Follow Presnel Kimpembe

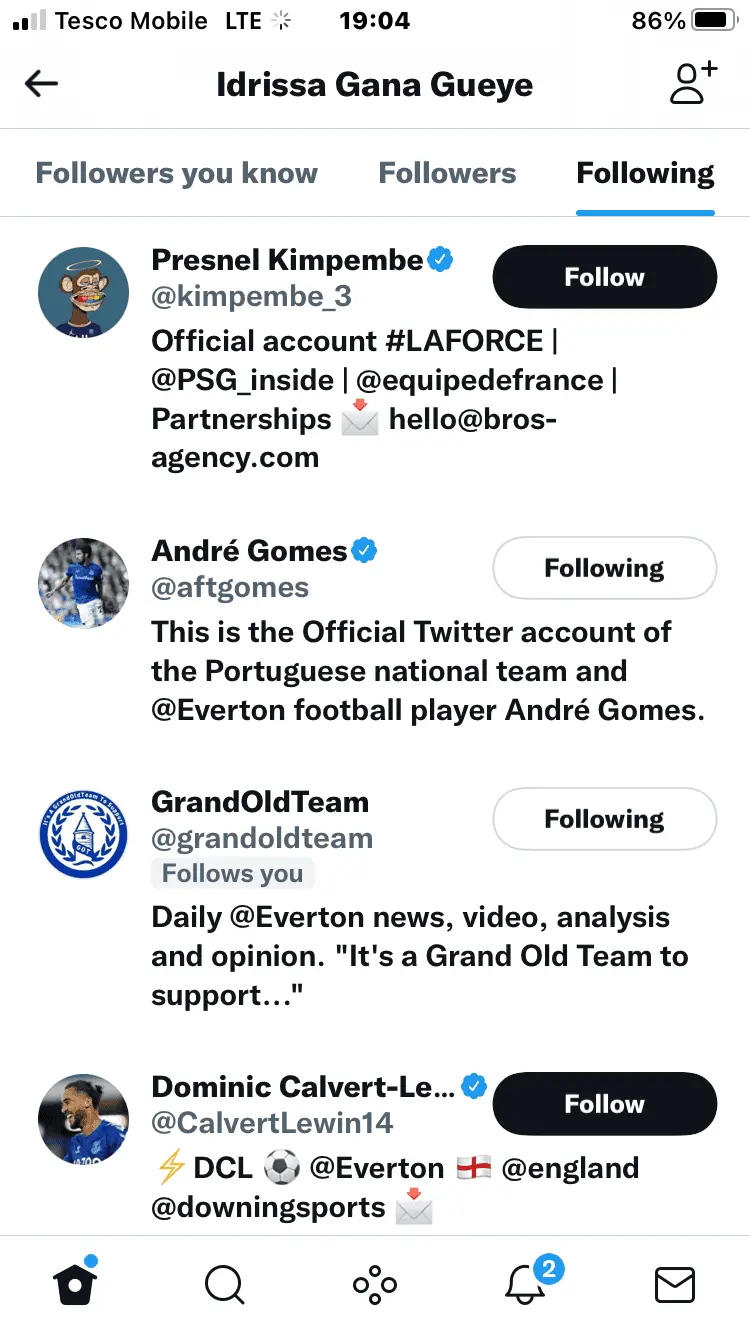(x=604, y=277)
